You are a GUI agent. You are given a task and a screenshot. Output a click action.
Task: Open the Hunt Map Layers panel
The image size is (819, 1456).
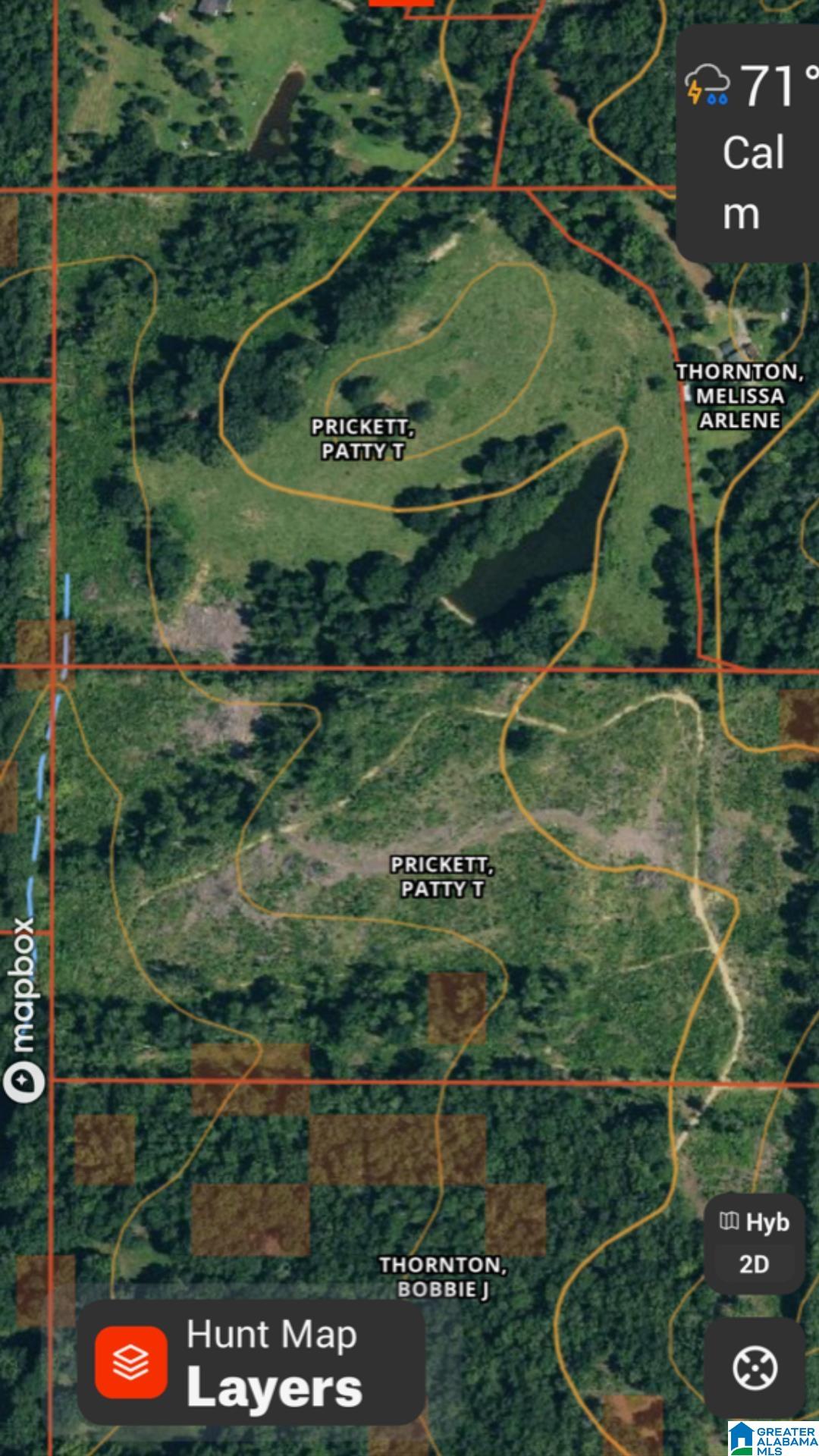250,1362
